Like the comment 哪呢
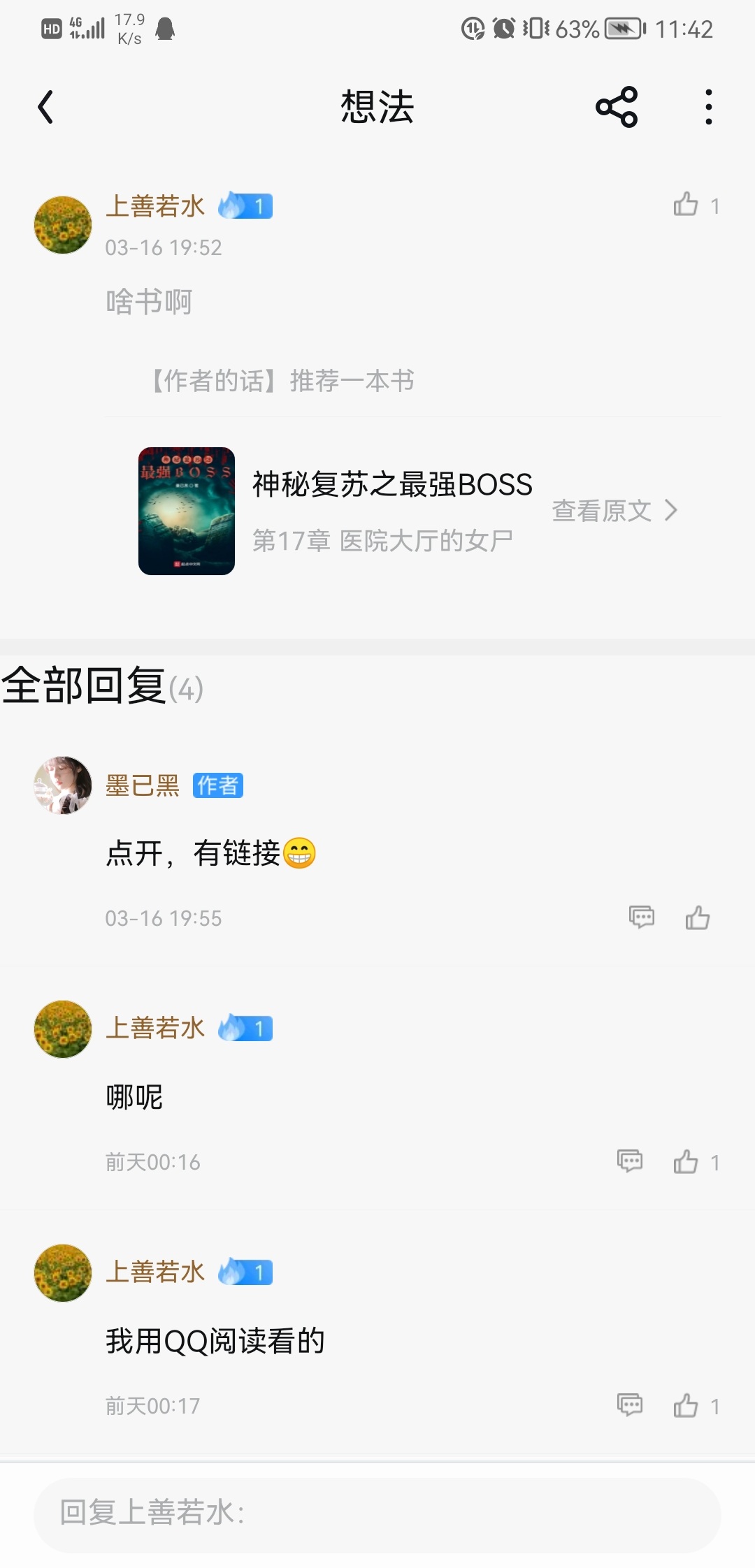 (686, 1161)
